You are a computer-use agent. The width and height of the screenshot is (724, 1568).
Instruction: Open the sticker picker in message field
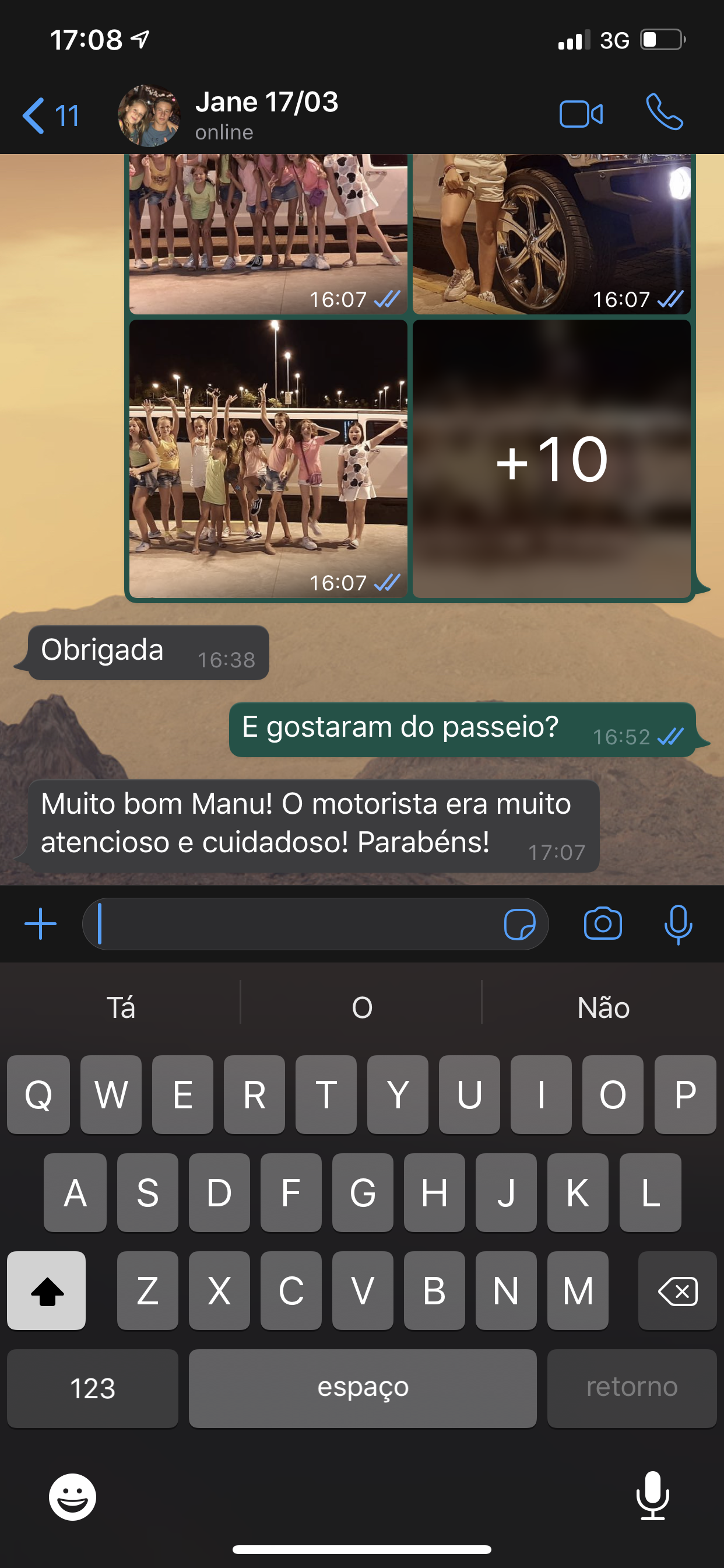(519, 925)
